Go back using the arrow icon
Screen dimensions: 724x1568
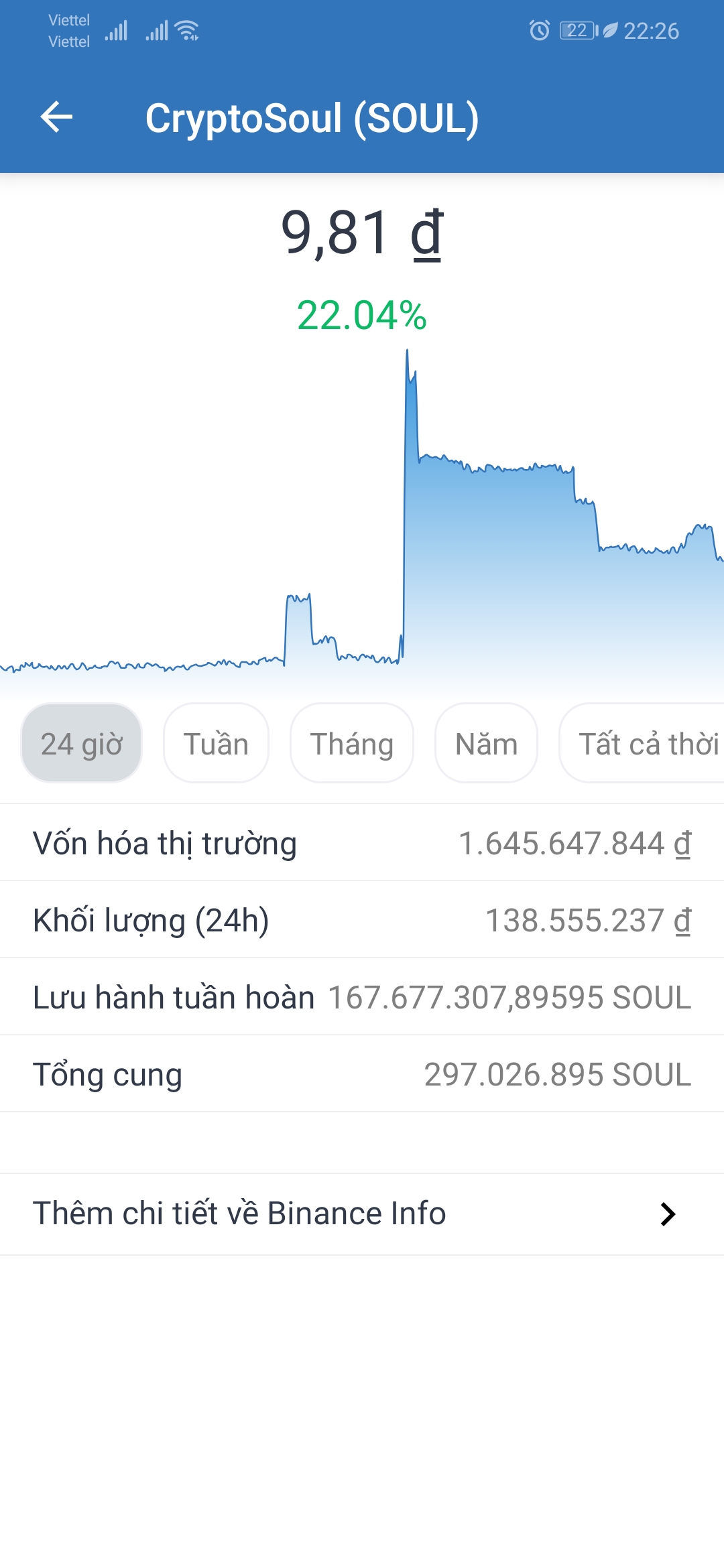(x=57, y=117)
